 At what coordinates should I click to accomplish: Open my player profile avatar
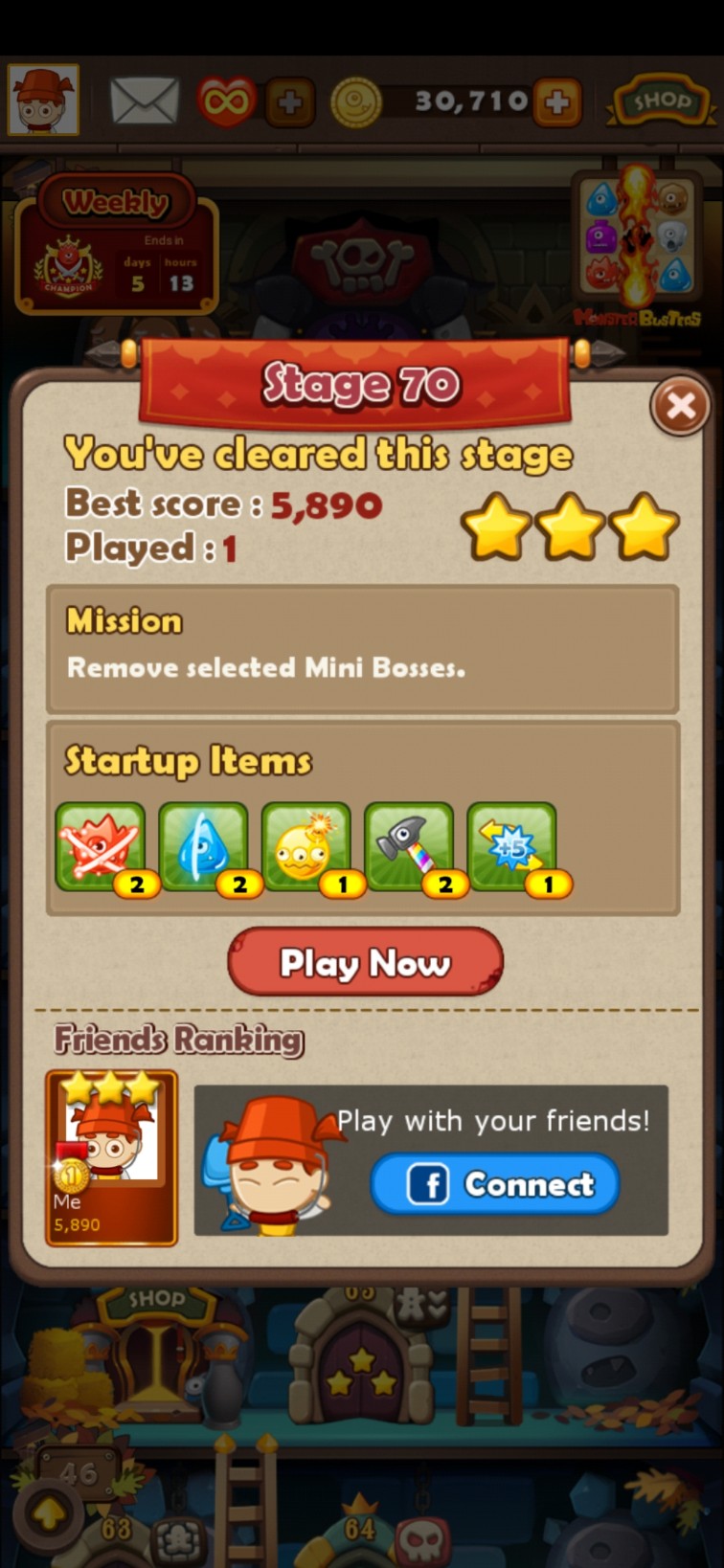pyautogui.click(x=43, y=100)
